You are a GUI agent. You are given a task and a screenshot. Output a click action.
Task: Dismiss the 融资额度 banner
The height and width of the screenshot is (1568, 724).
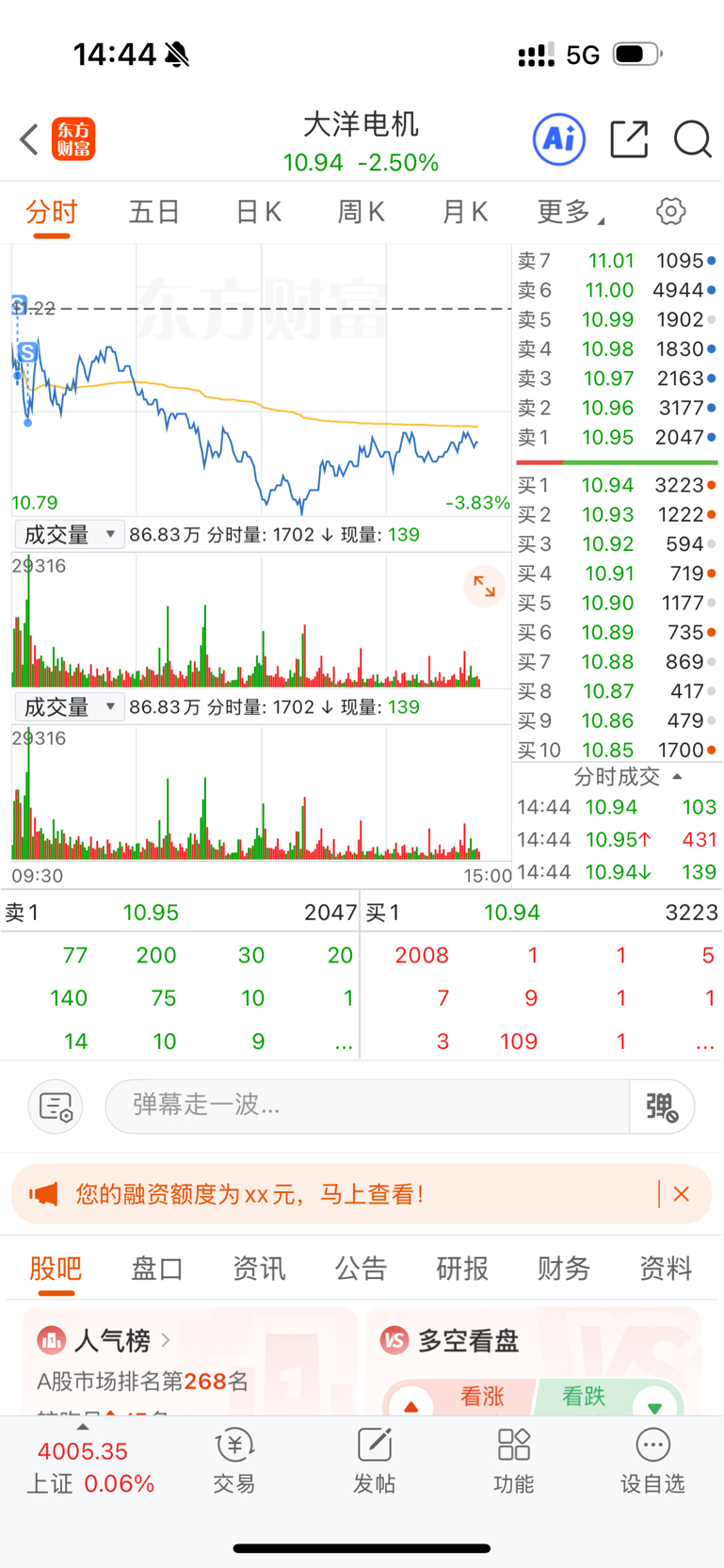[682, 1194]
